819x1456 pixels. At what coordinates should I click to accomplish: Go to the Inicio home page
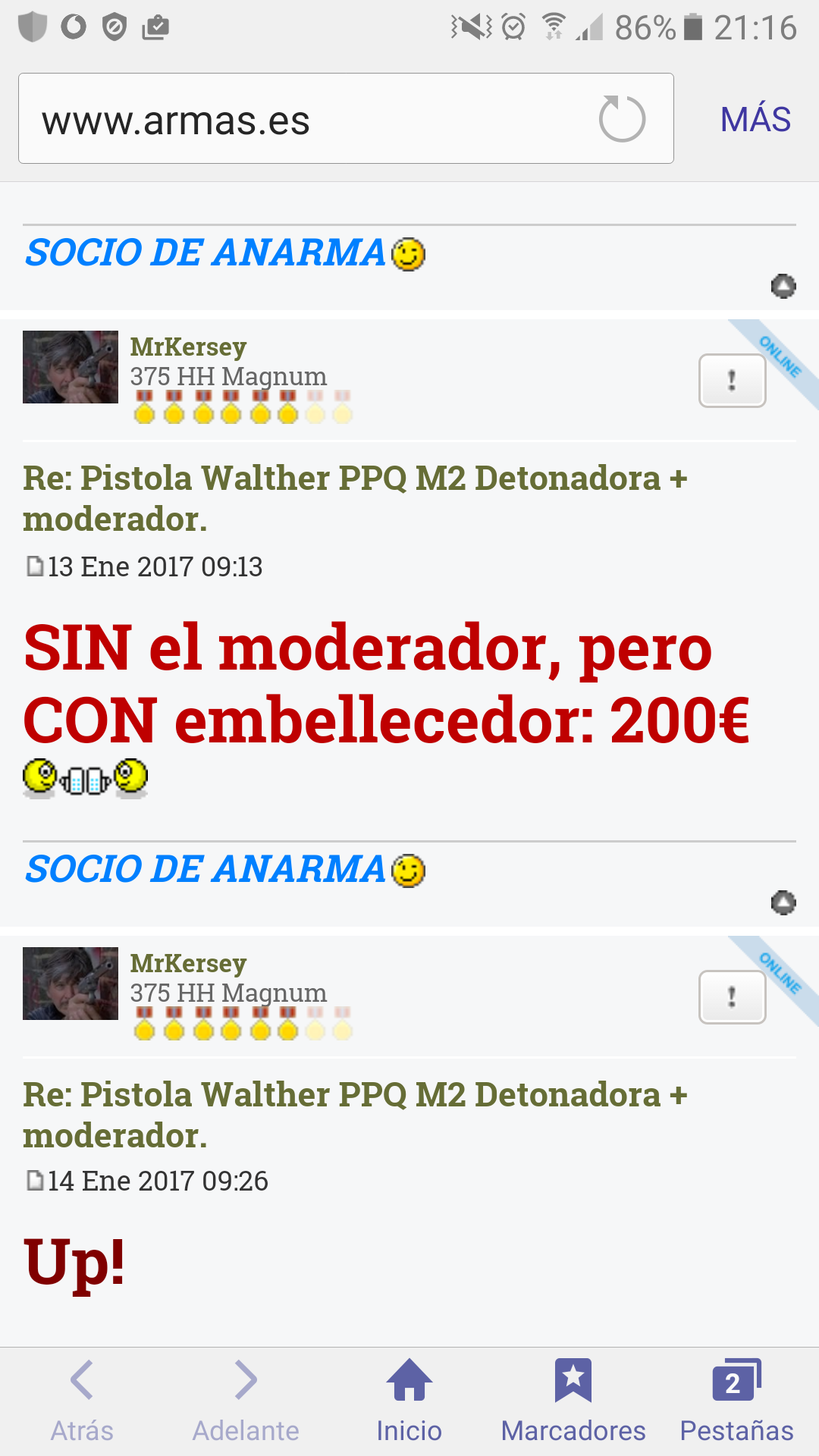click(409, 1400)
